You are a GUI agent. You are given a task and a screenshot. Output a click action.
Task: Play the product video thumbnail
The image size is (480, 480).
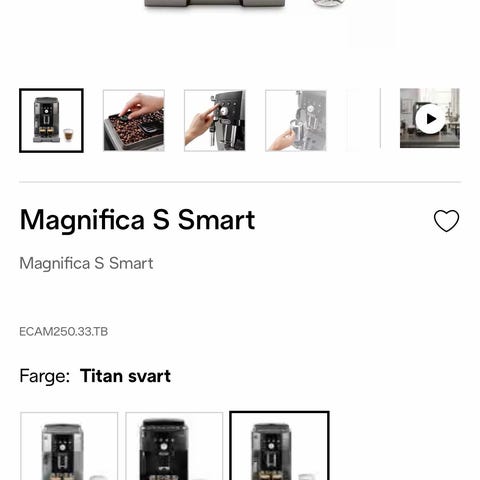pos(430,118)
